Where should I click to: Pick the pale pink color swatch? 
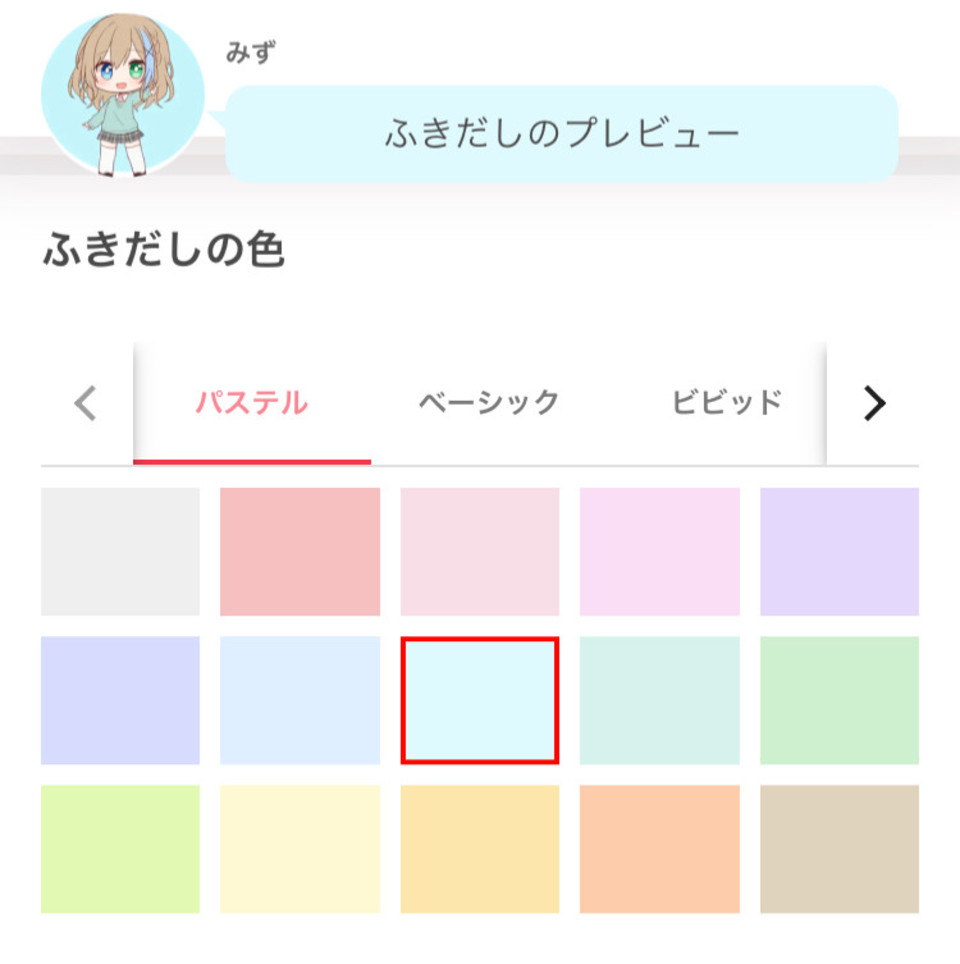(480, 551)
